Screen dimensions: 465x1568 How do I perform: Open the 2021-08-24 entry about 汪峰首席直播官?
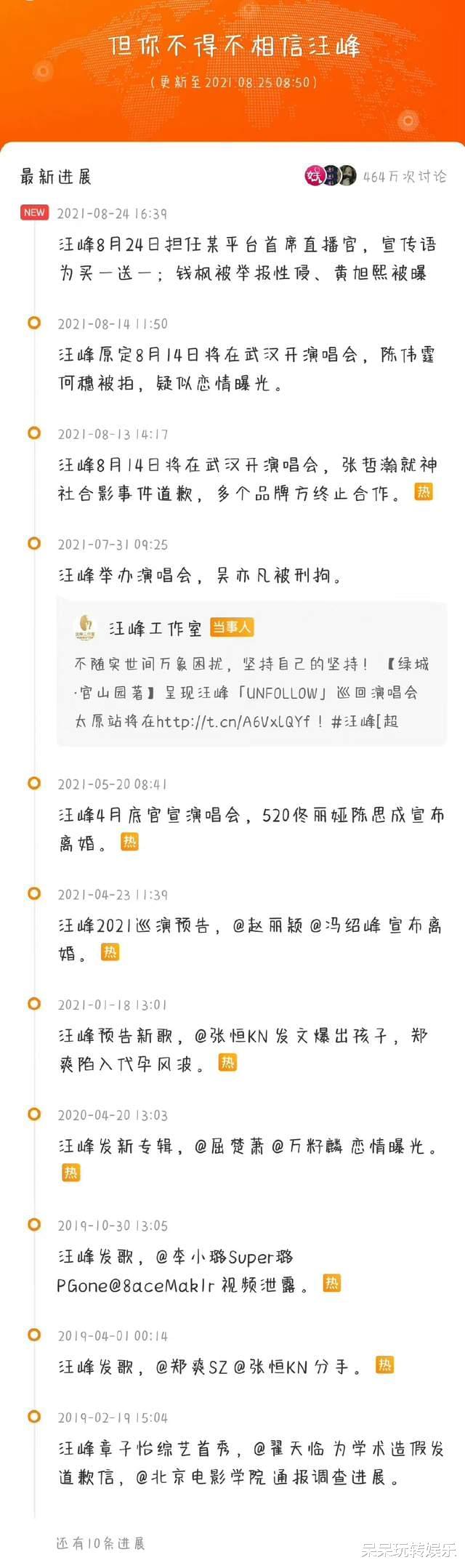click(x=246, y=259)
